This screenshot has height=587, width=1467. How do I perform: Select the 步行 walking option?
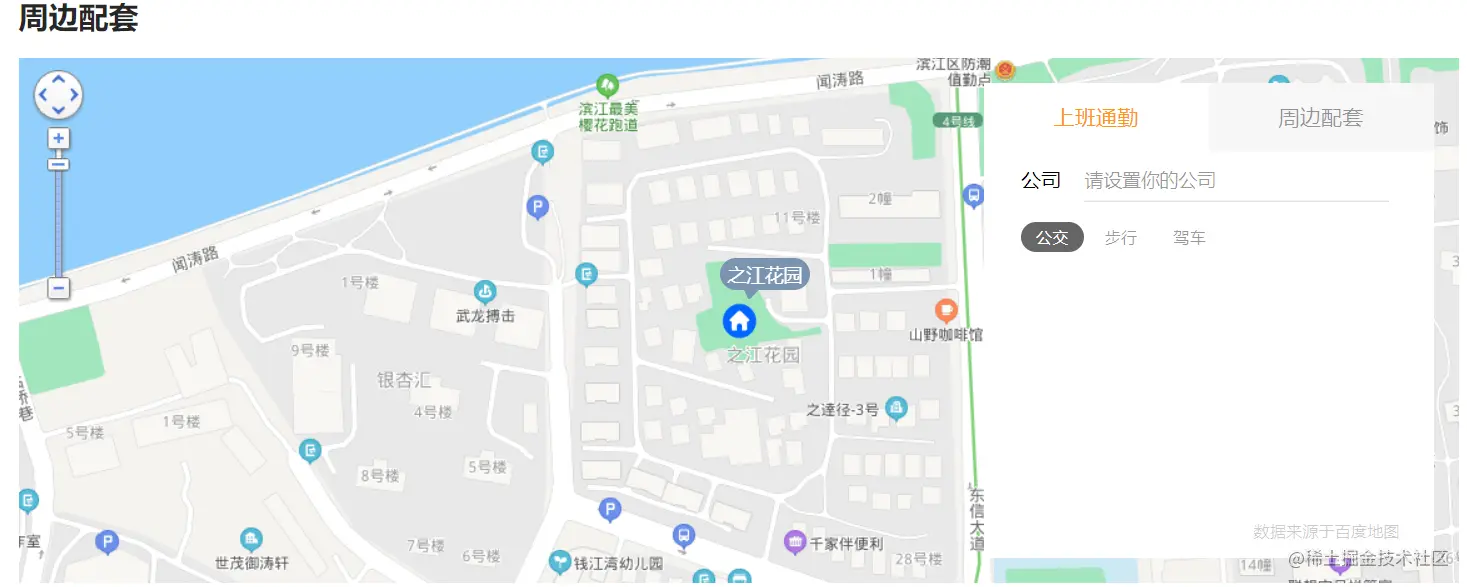1120,238
